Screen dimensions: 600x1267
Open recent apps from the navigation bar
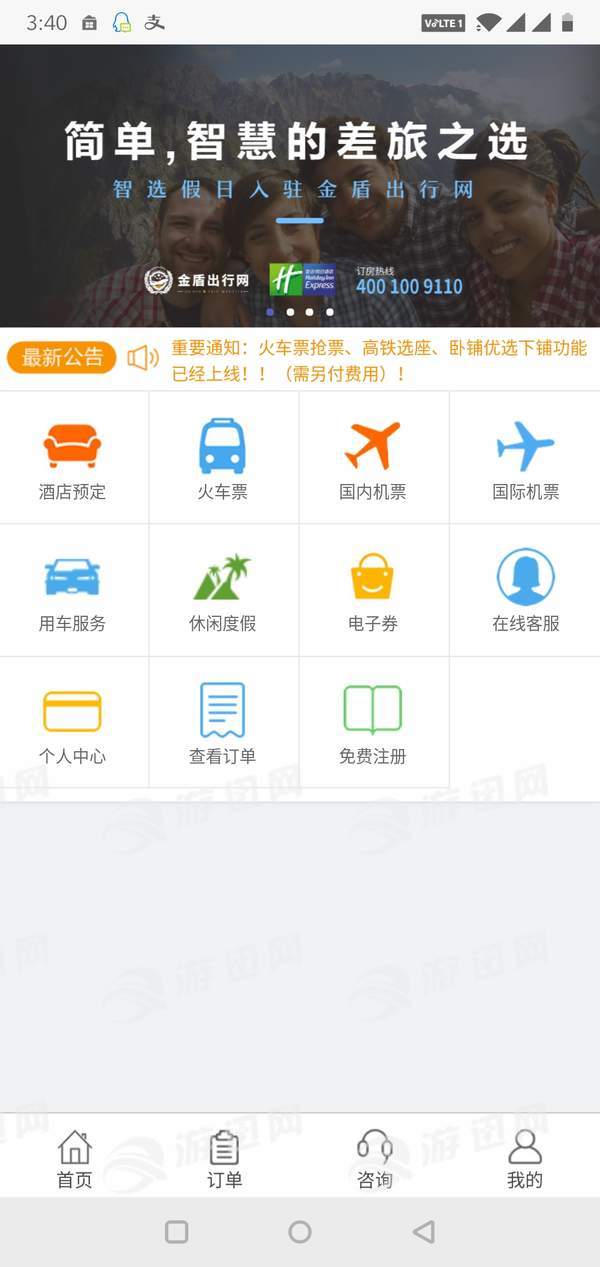177,1232
